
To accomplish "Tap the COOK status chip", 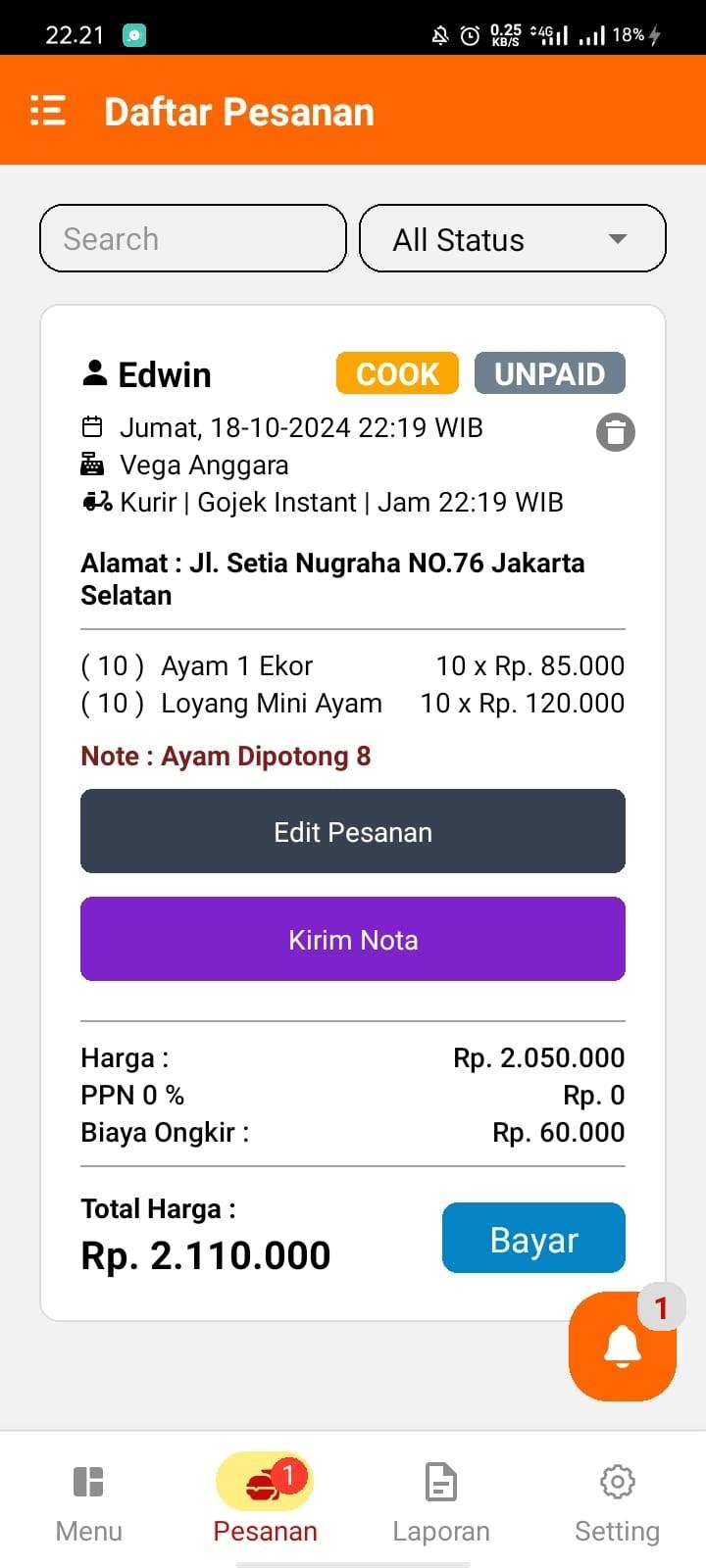I will click(x=397, y=373).
